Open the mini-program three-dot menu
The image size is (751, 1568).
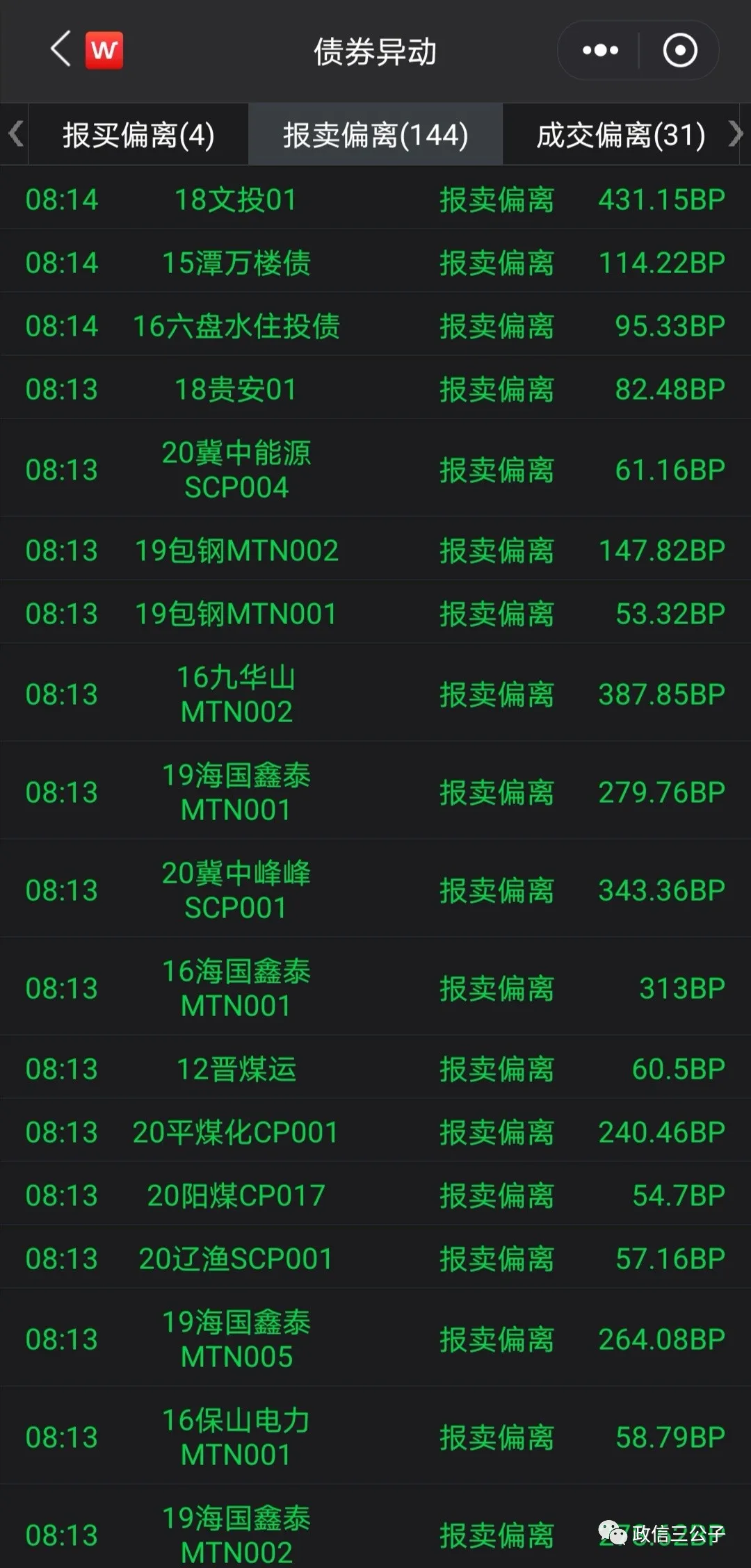[x=600, y=50]
